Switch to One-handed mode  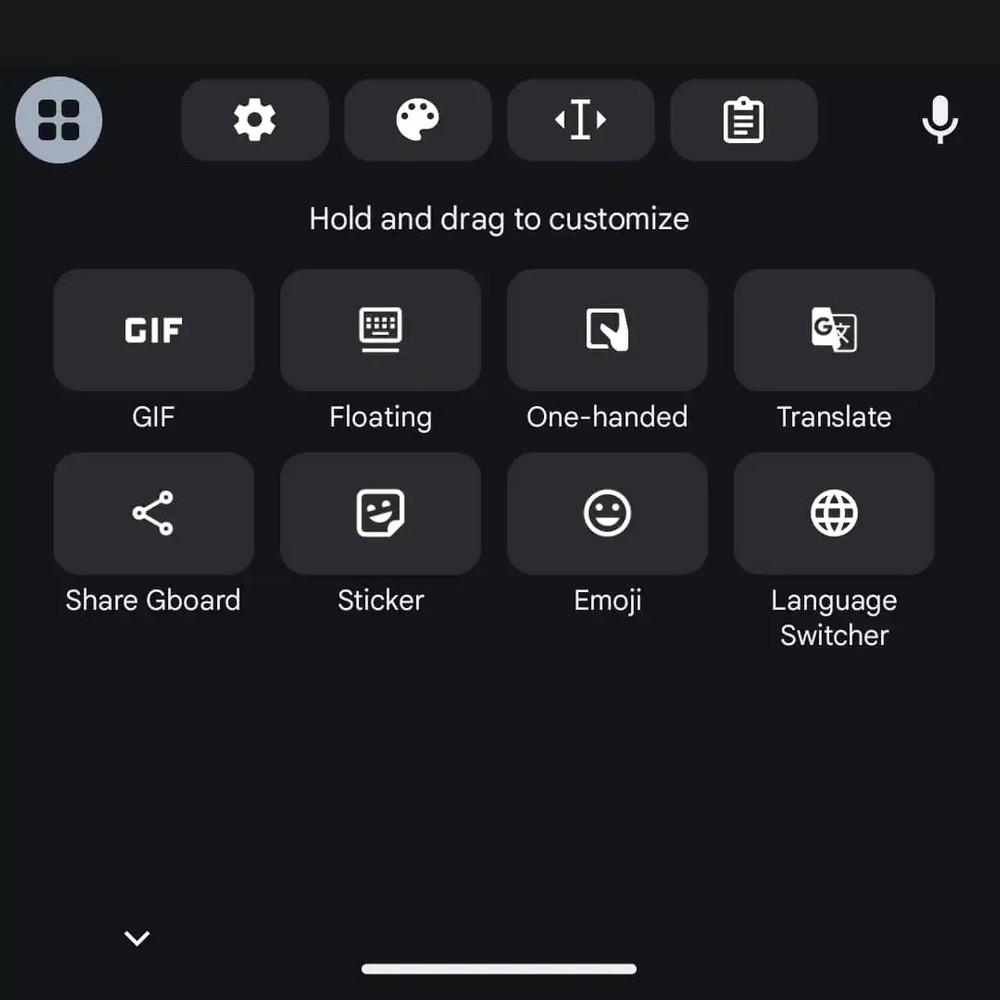tap(607, 330)
